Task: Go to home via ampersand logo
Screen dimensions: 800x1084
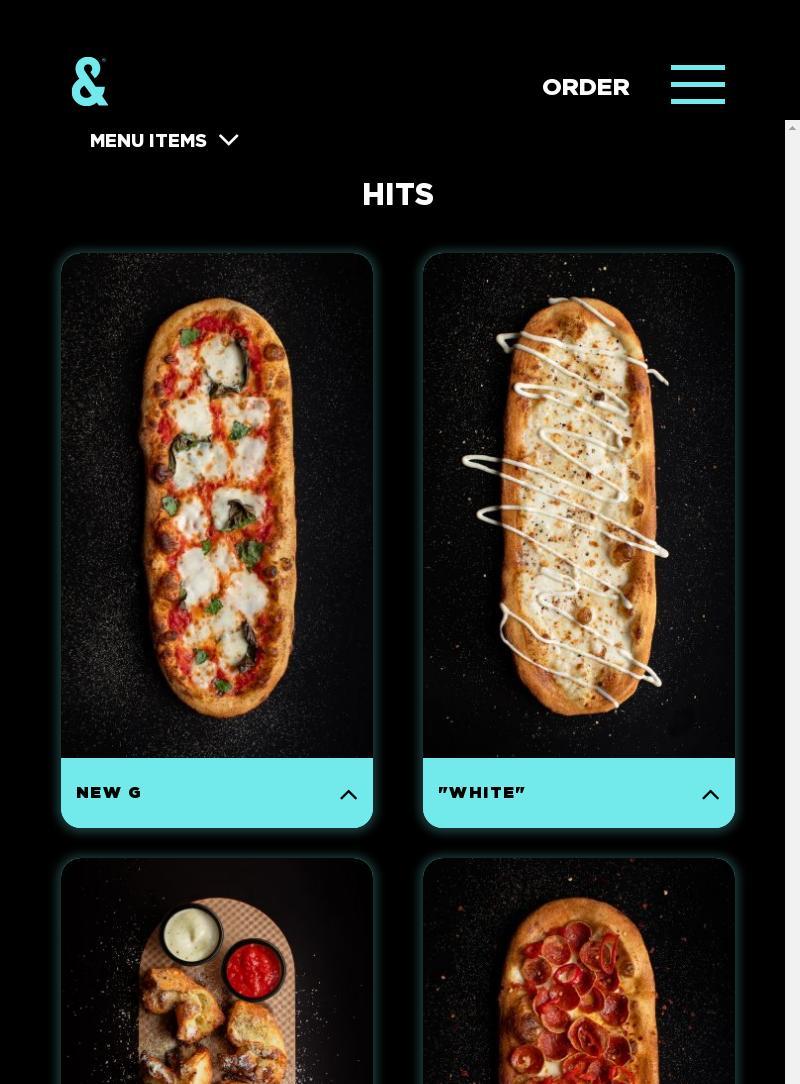Action: 89,82
